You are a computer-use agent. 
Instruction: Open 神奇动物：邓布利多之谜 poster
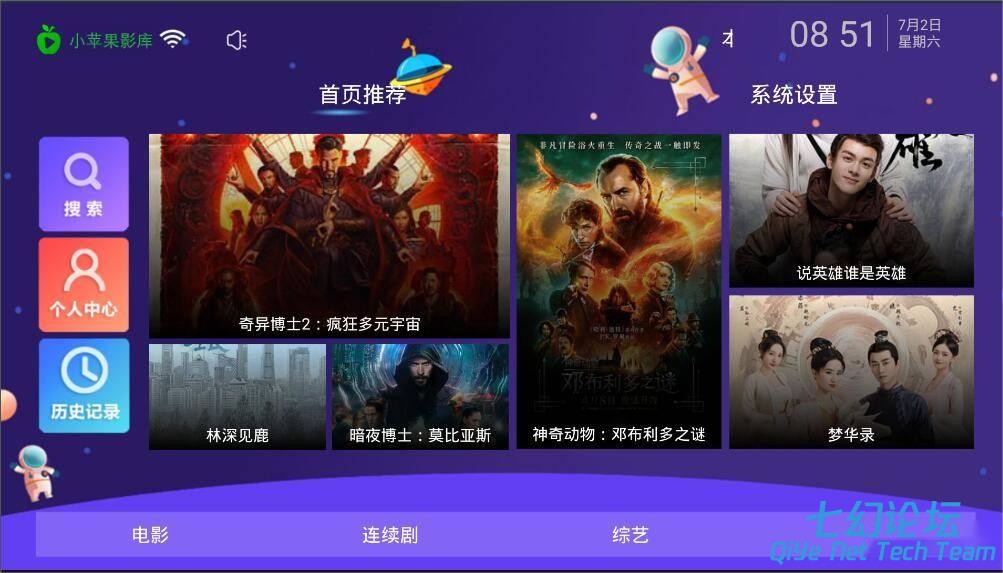[618, 291]
